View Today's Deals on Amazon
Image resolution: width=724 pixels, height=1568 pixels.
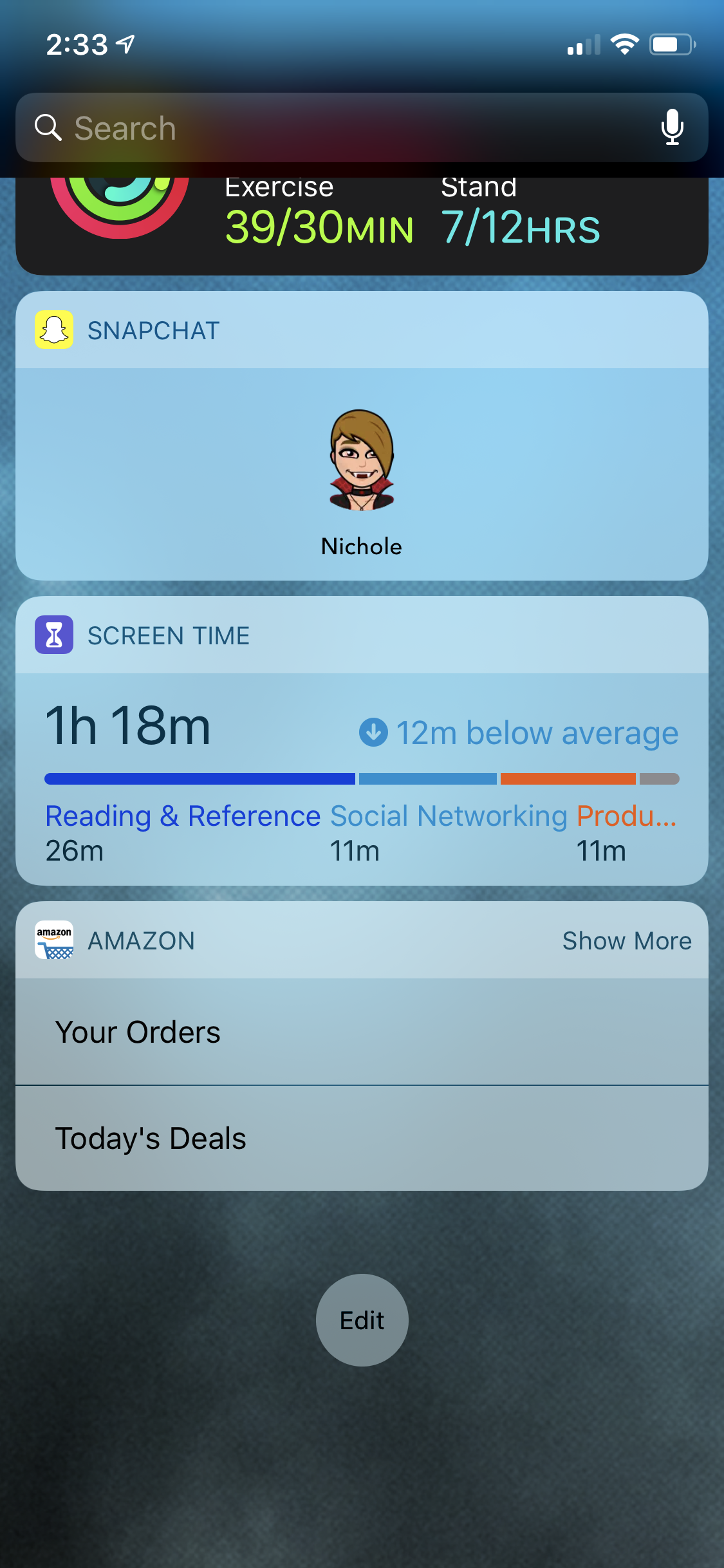[362, 1138]
